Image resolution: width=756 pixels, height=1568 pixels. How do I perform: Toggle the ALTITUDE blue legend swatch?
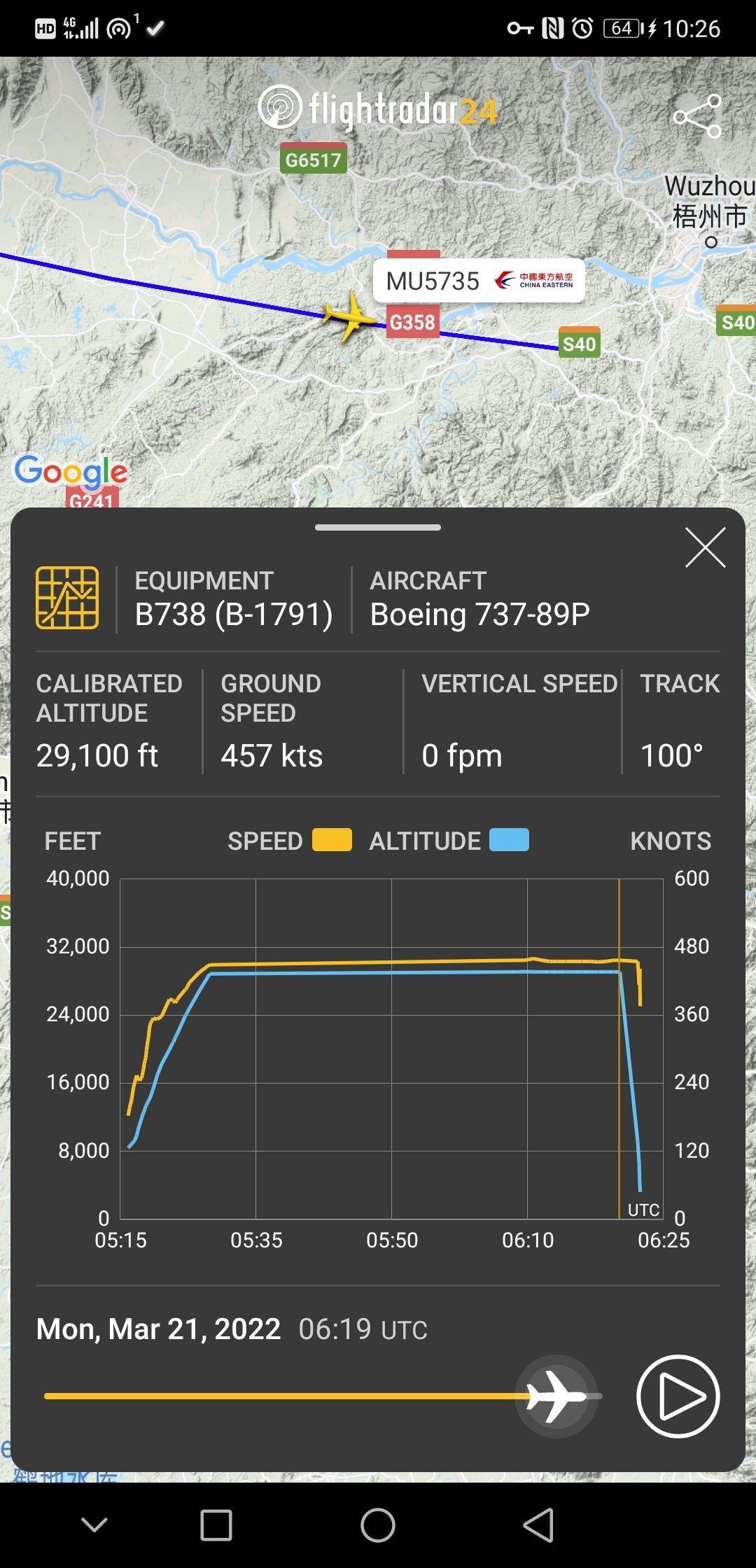point(507,840)
